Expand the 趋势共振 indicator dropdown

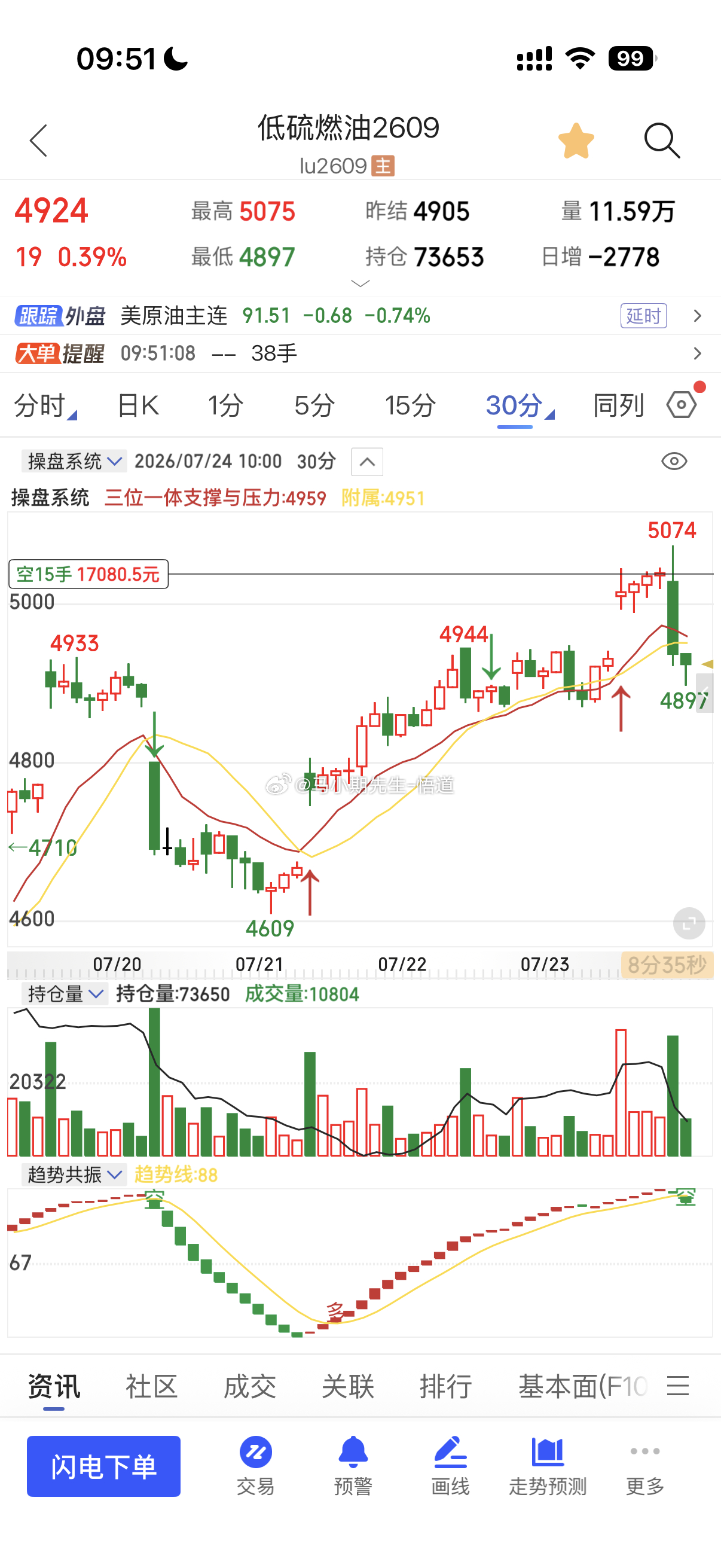click(74, 1174)
